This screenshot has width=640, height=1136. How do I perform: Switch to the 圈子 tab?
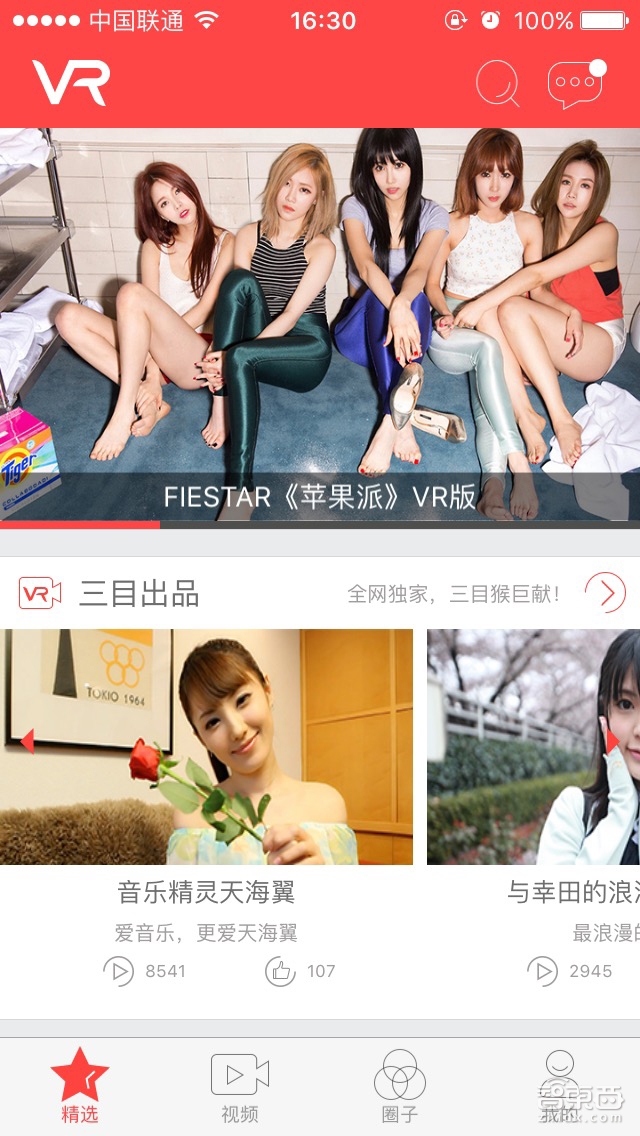[x=400, y=1087]
